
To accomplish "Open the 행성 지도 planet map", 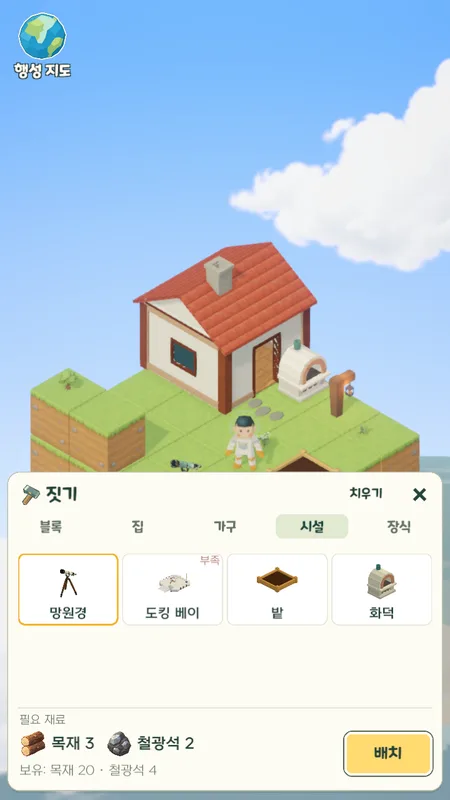I will click(x=42, y=46).
